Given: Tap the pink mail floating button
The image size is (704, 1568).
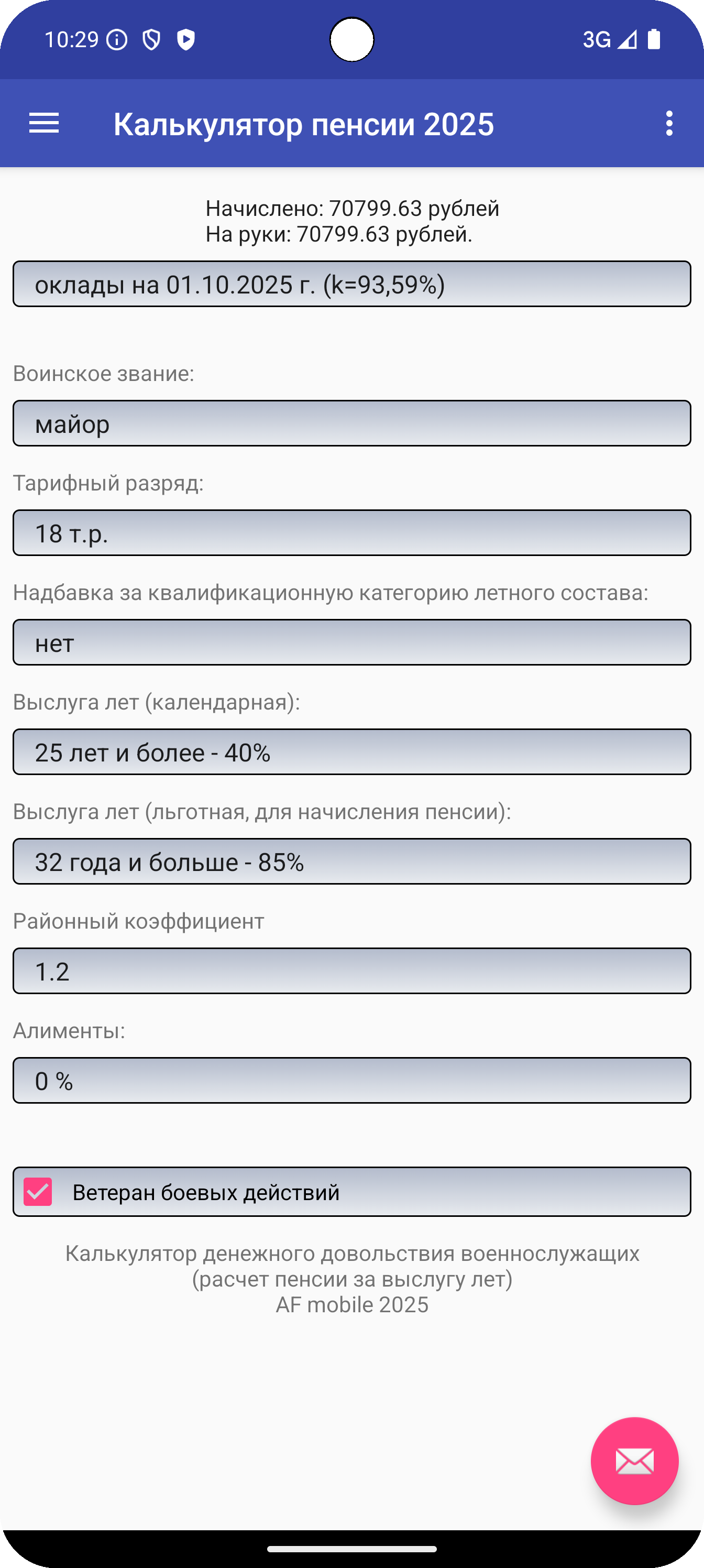Looking at the screenshot, I should pyautogui.click(x=635, y=1461).
